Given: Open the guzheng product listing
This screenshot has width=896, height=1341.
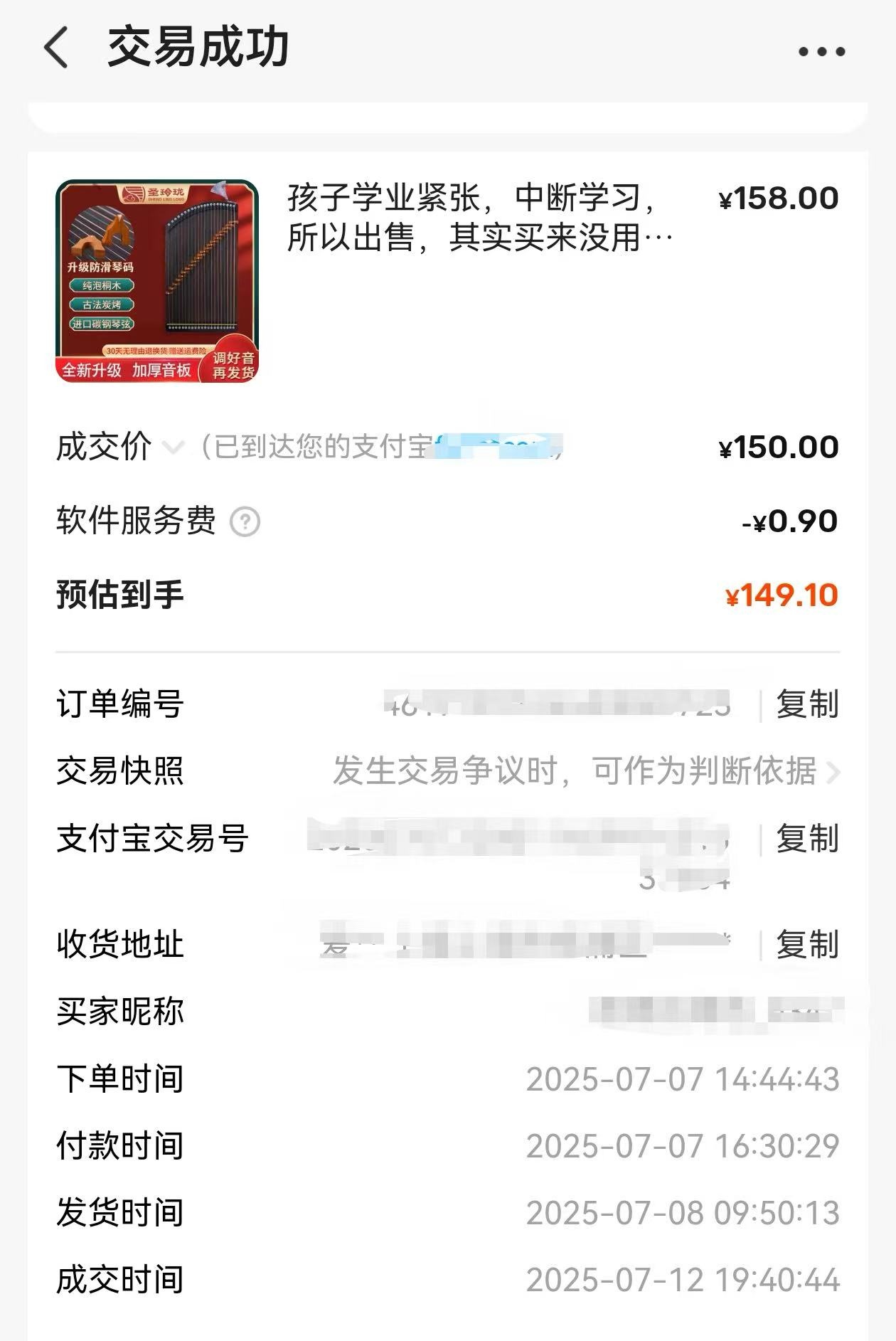Looking at the screenshot, I should pos(157,281).
